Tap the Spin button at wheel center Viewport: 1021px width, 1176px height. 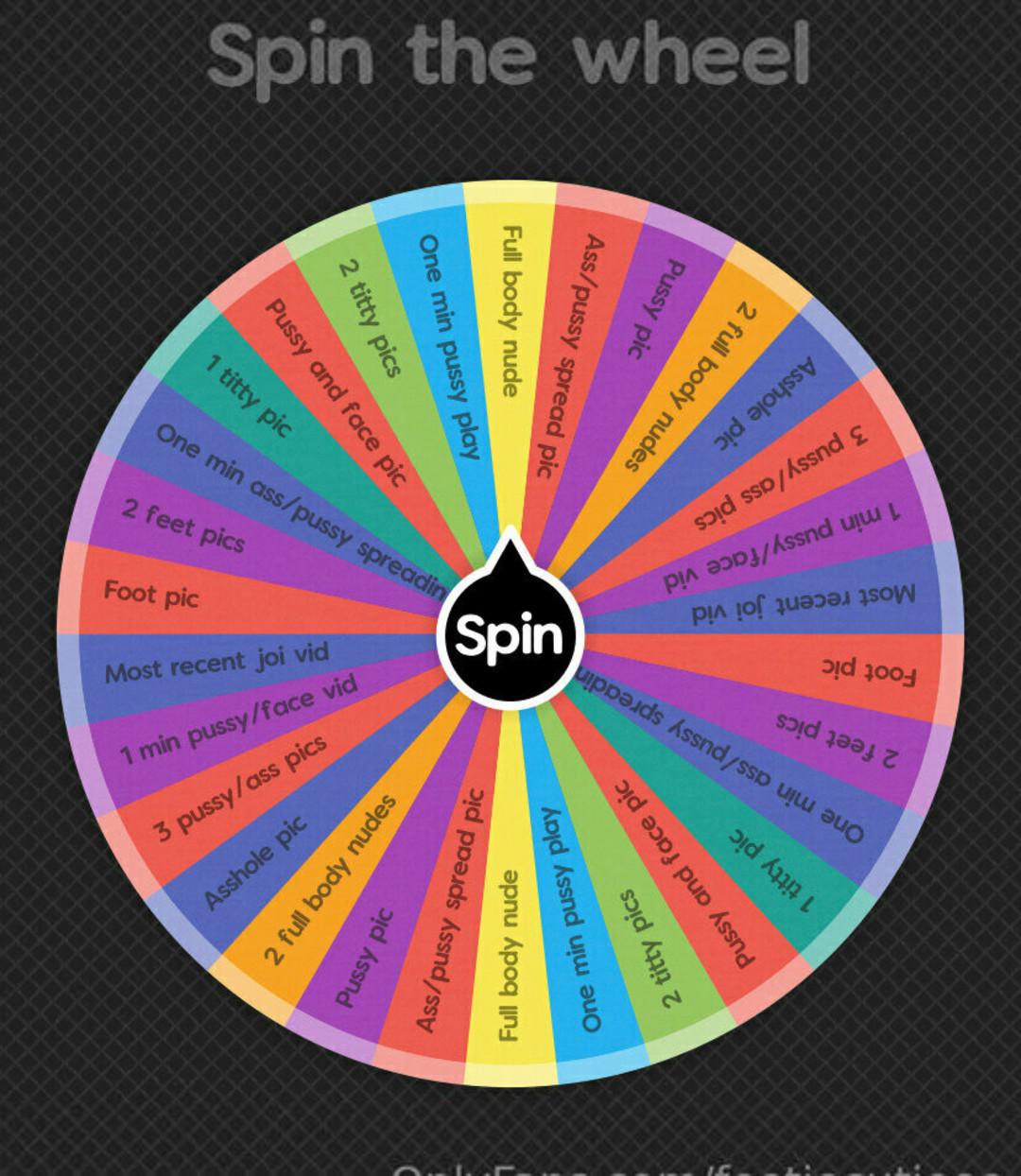click(x=510, y=634)
